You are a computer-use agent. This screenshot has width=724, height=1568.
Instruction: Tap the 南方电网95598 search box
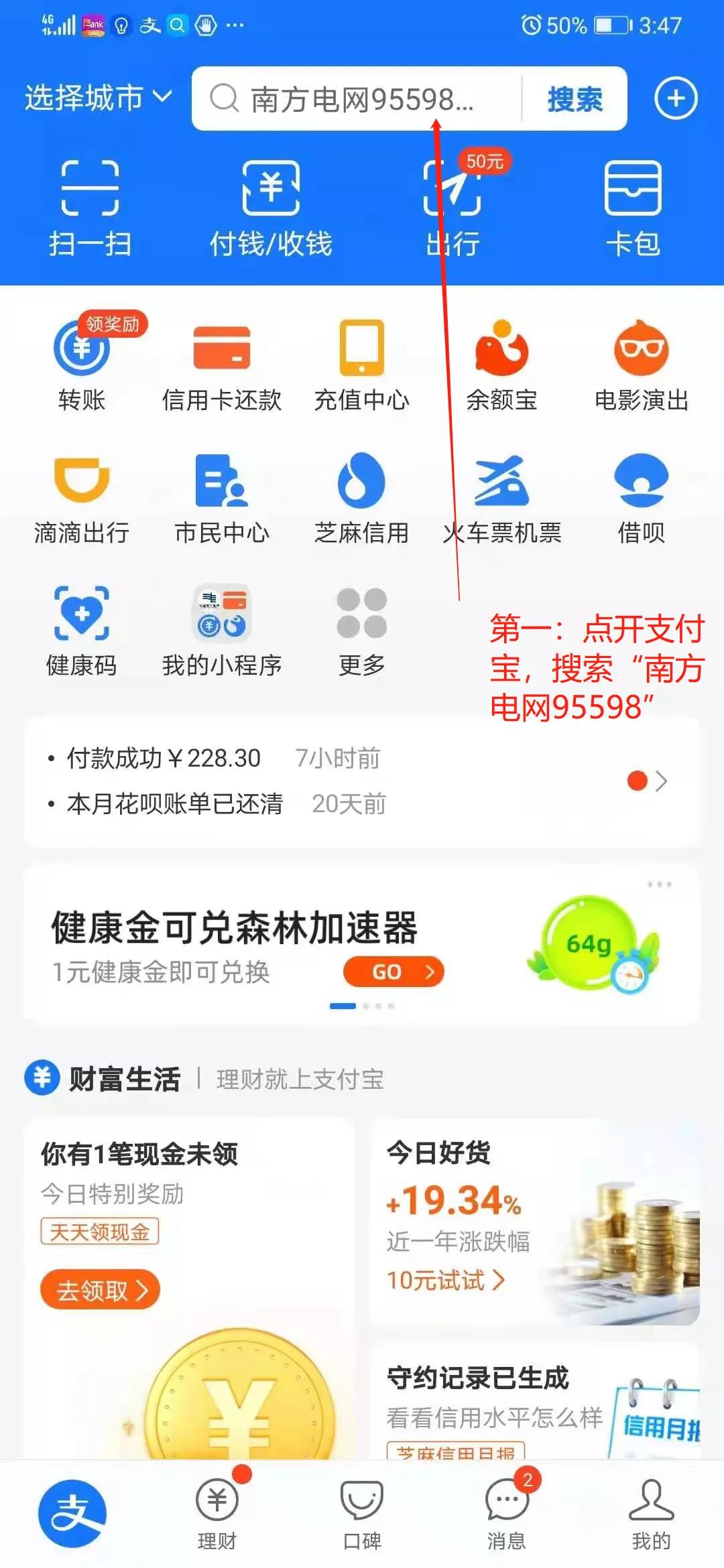point(355,99)
